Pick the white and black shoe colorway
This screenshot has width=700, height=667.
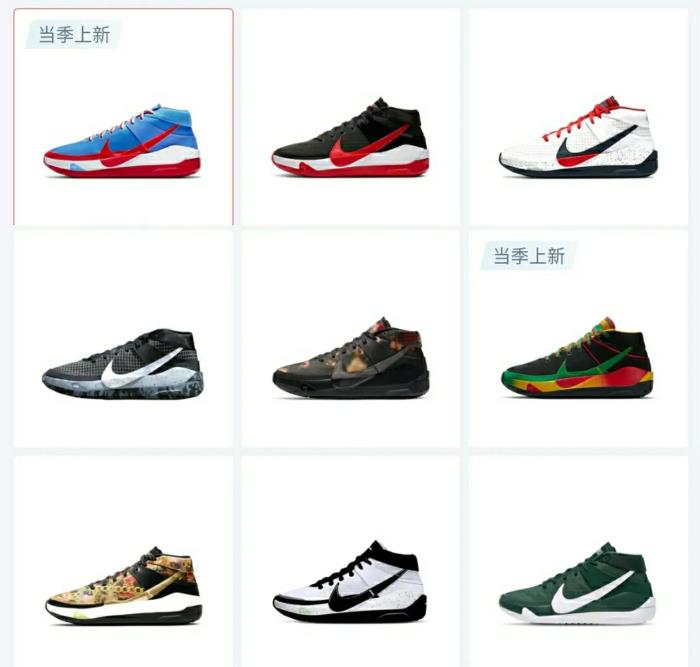350,585
